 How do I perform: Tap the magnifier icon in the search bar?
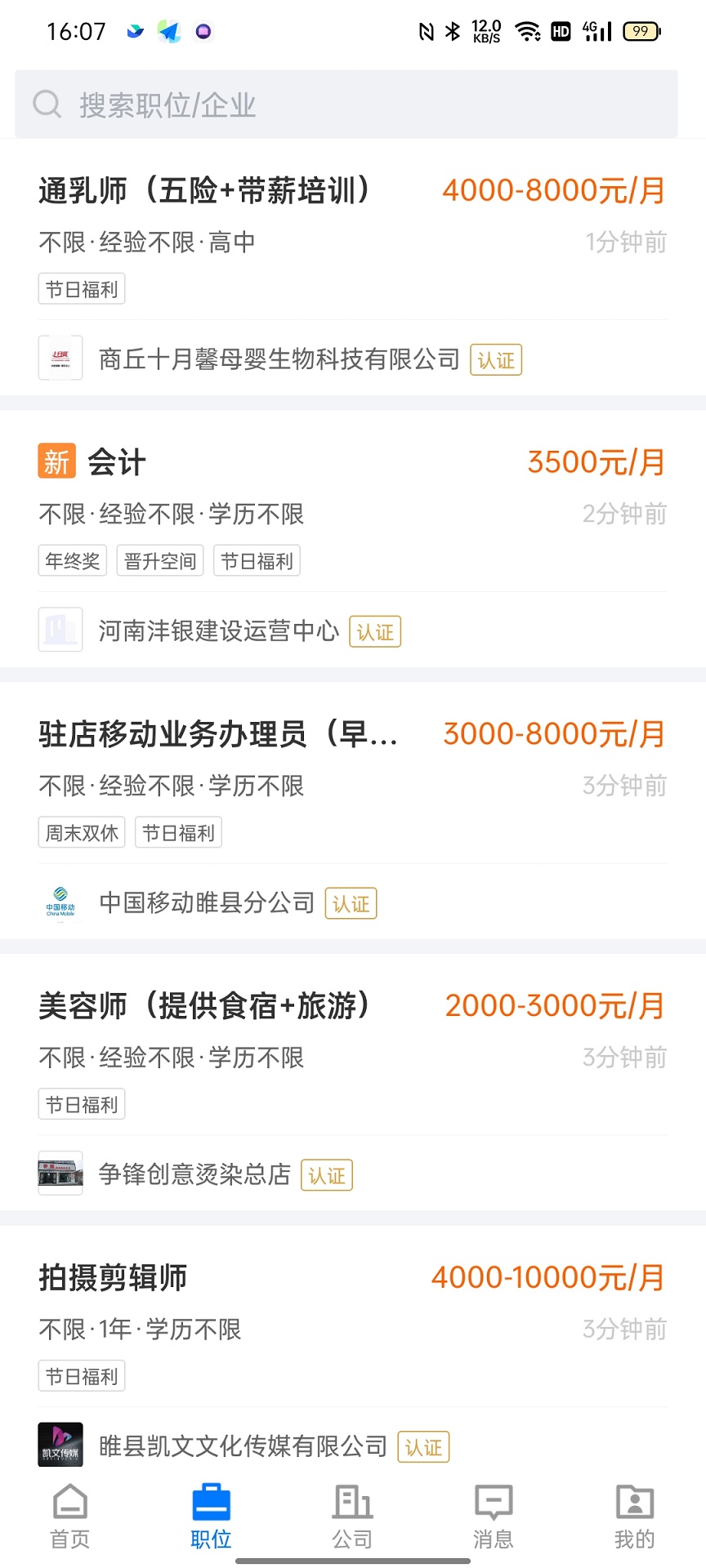[x=47, y=104]
